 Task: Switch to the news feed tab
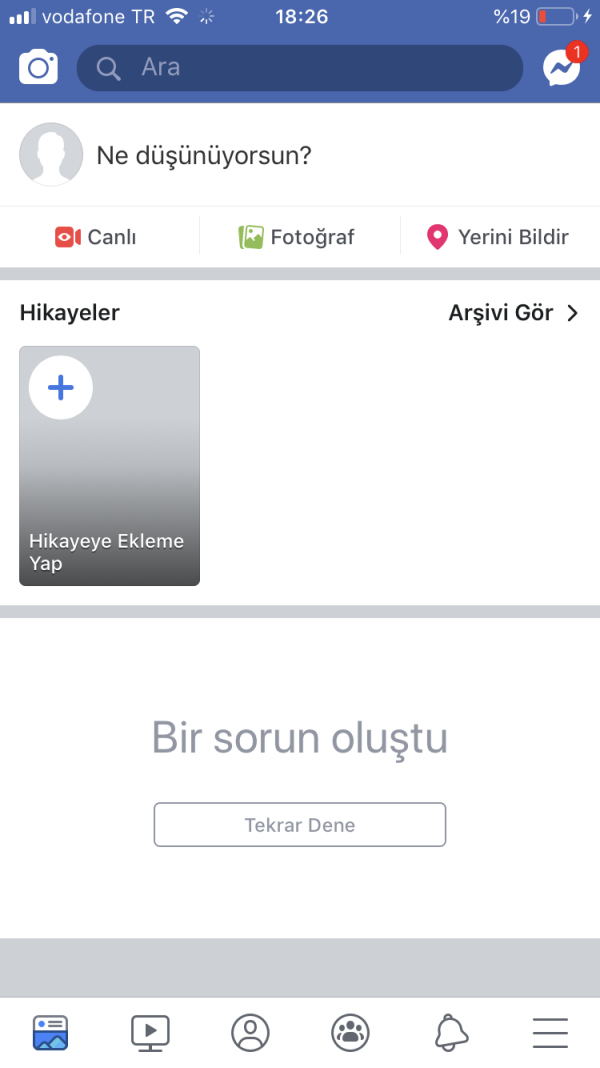click(50, 1032)
